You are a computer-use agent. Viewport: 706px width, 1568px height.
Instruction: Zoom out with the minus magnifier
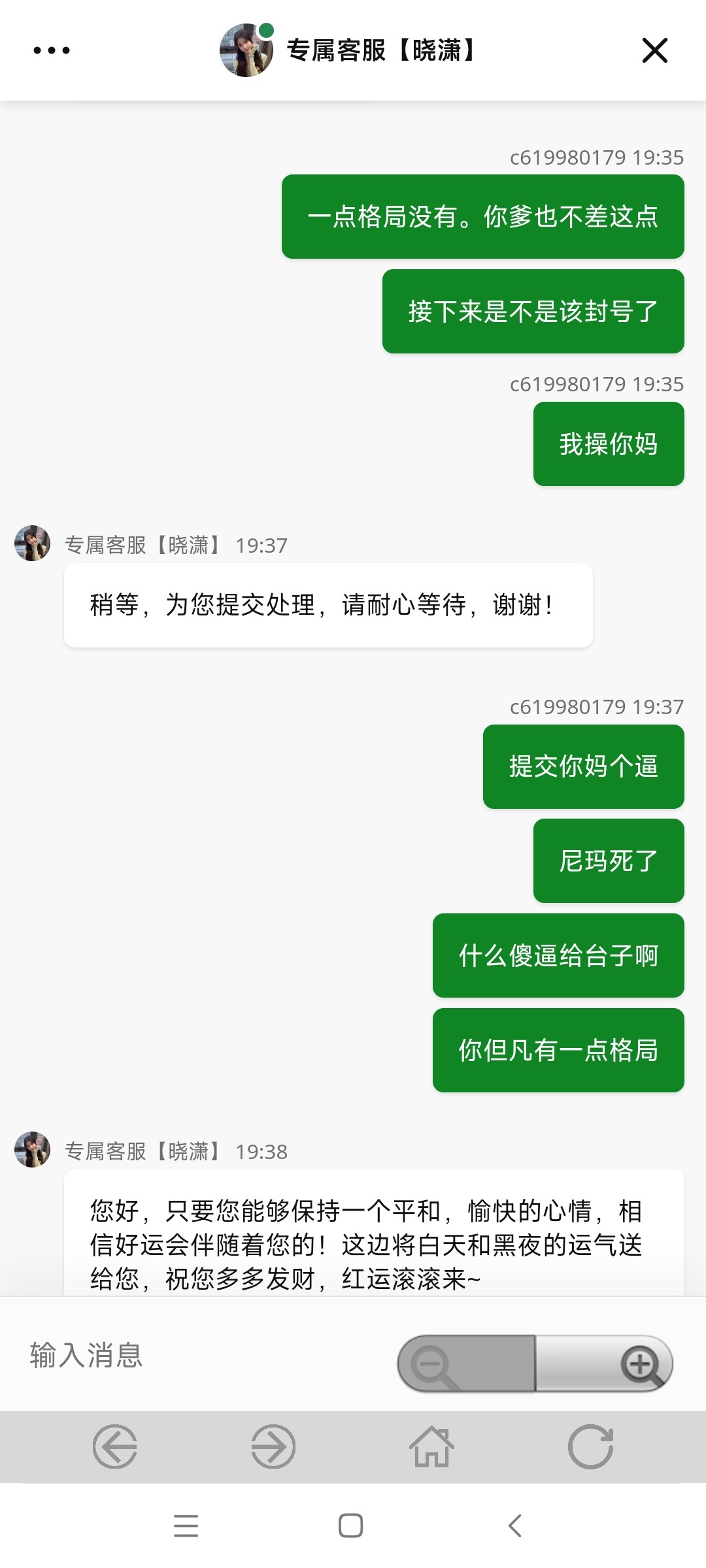click(434, 1364)
